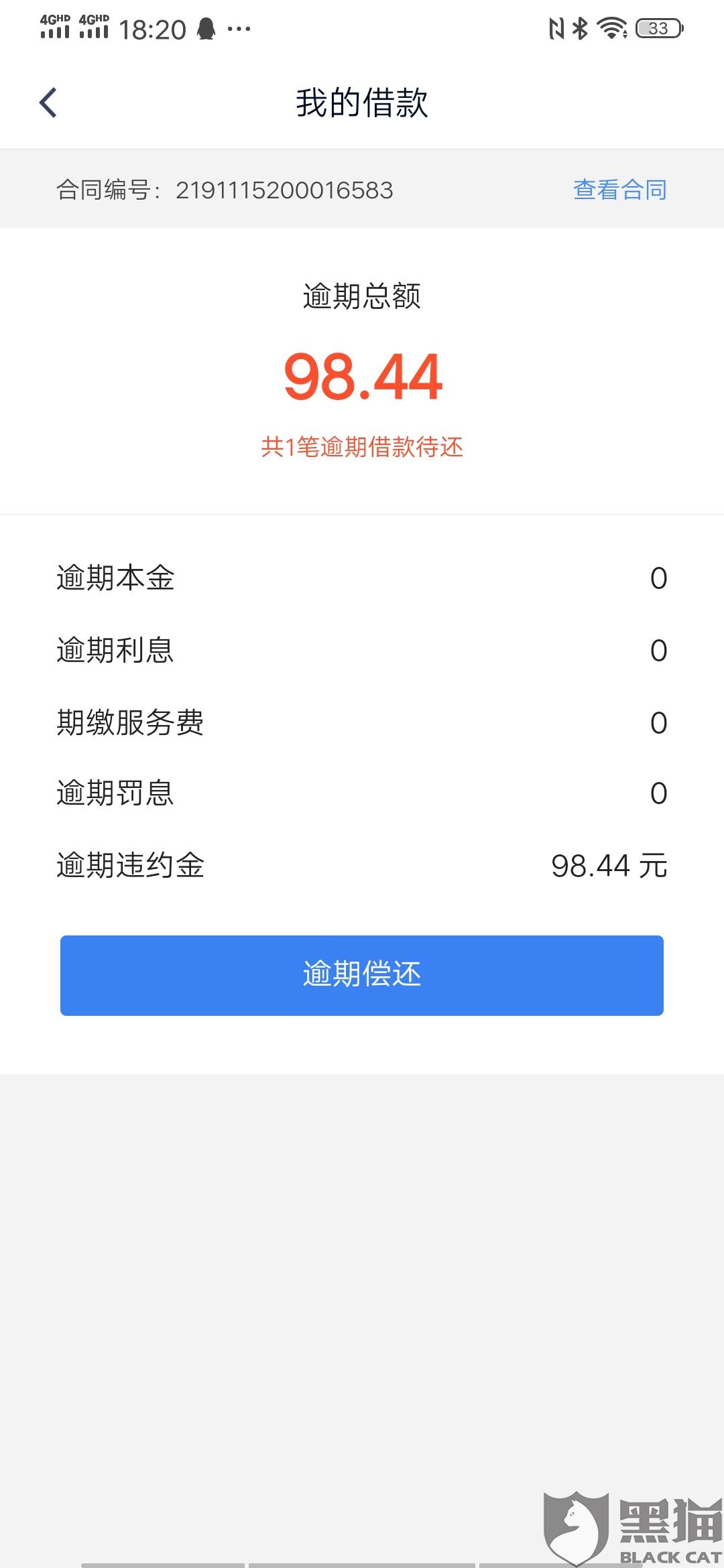The height and width of the screenshot is (1568, 724).
Task: Go back from 我的借款 page
Action: coord(48,103)
